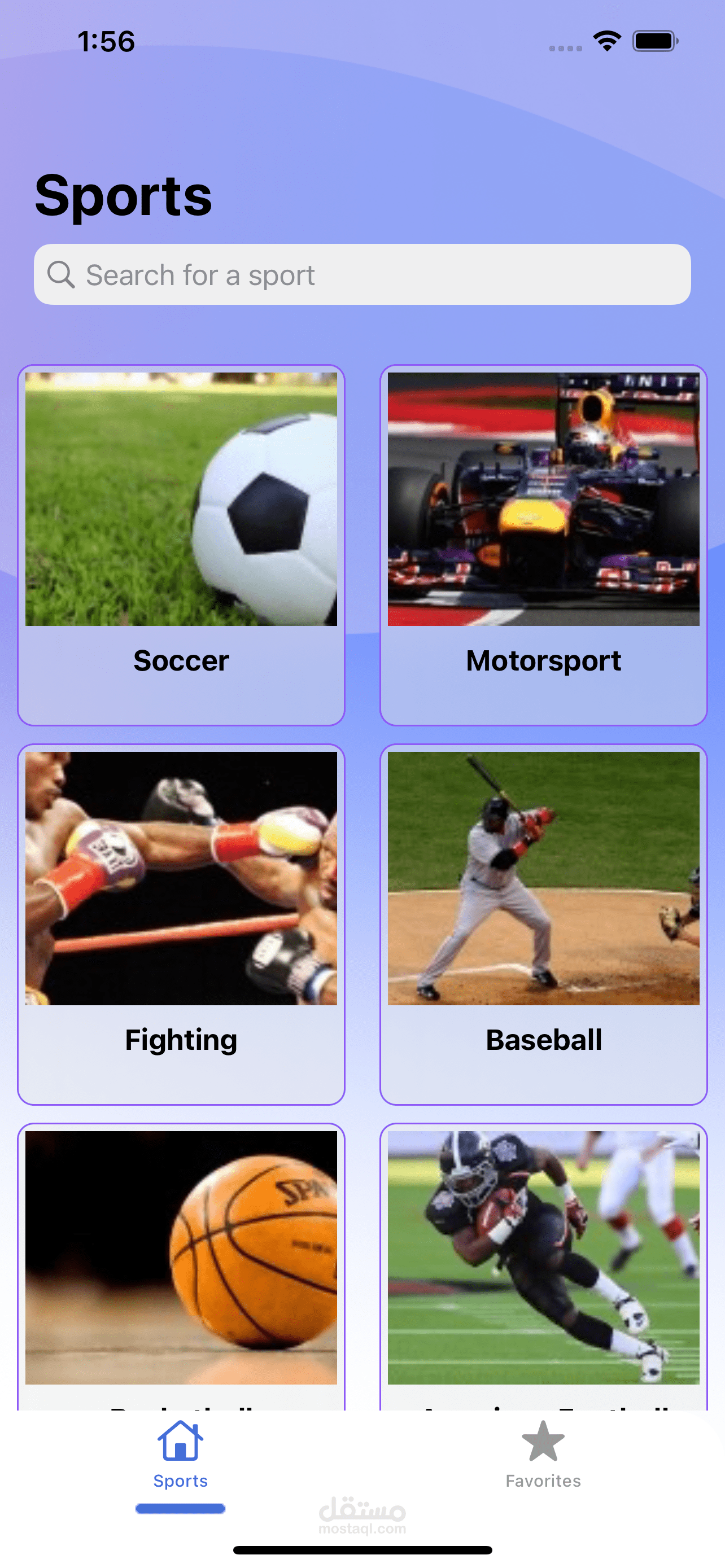
Task: Go to the Sports tab
Action: point(181,1454)
